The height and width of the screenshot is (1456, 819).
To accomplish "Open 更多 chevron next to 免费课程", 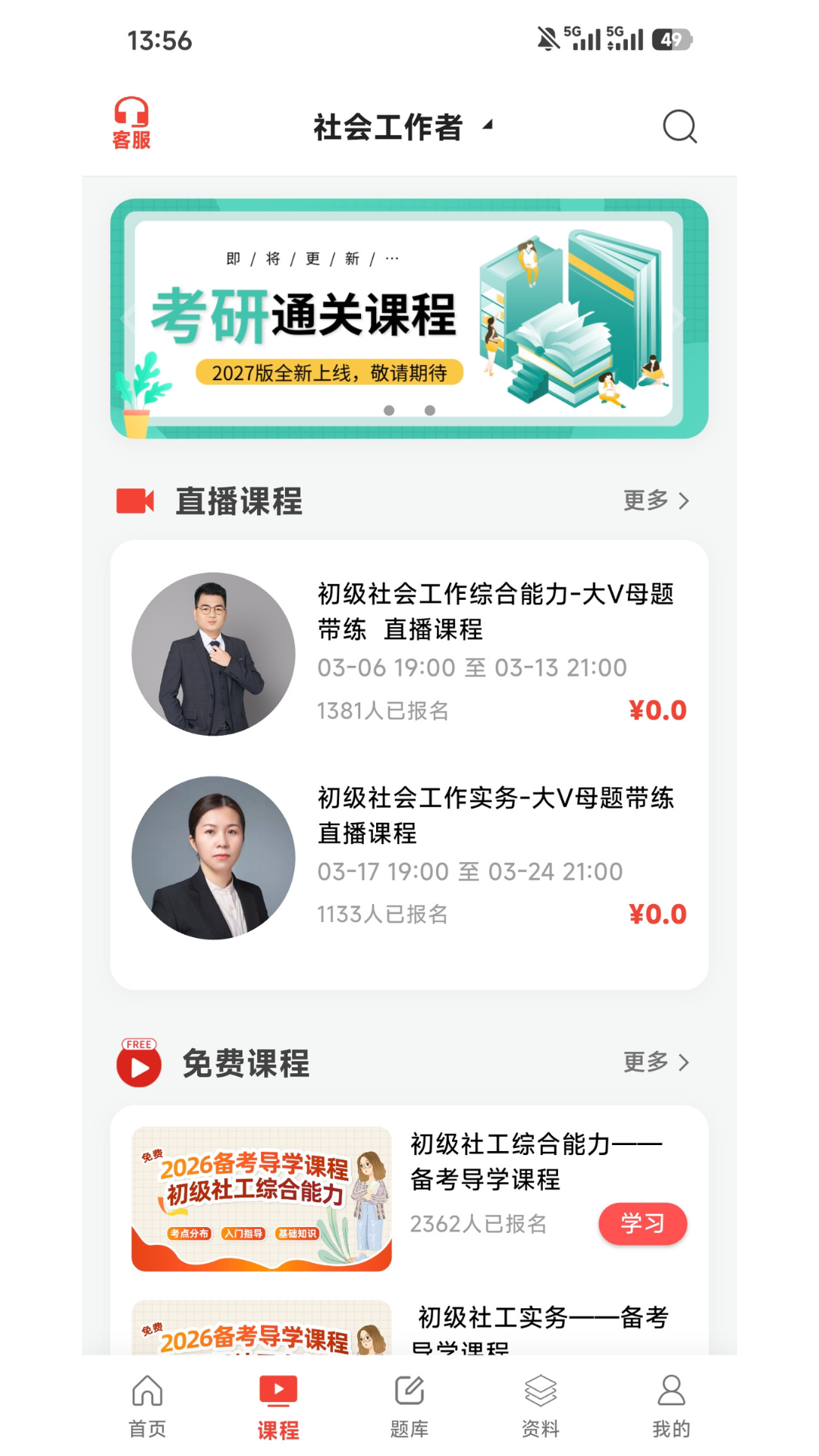I will (x=658, y=1063).
